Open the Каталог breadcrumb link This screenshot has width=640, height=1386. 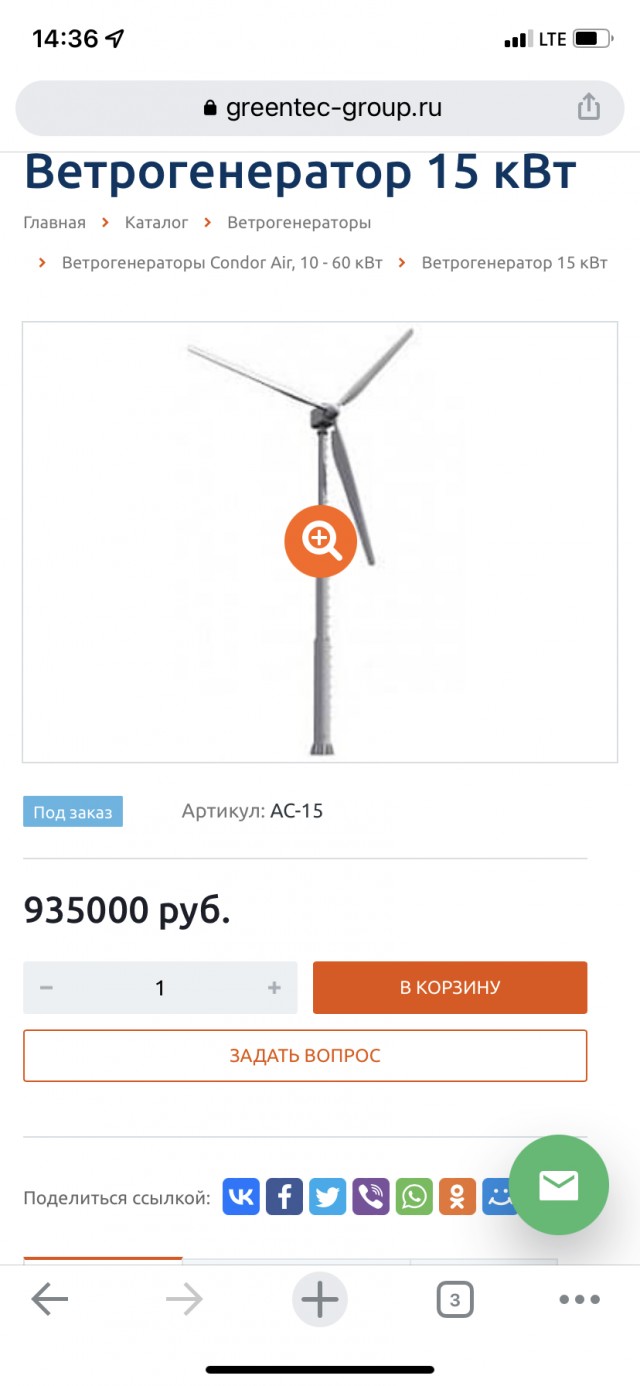[156, 222]
